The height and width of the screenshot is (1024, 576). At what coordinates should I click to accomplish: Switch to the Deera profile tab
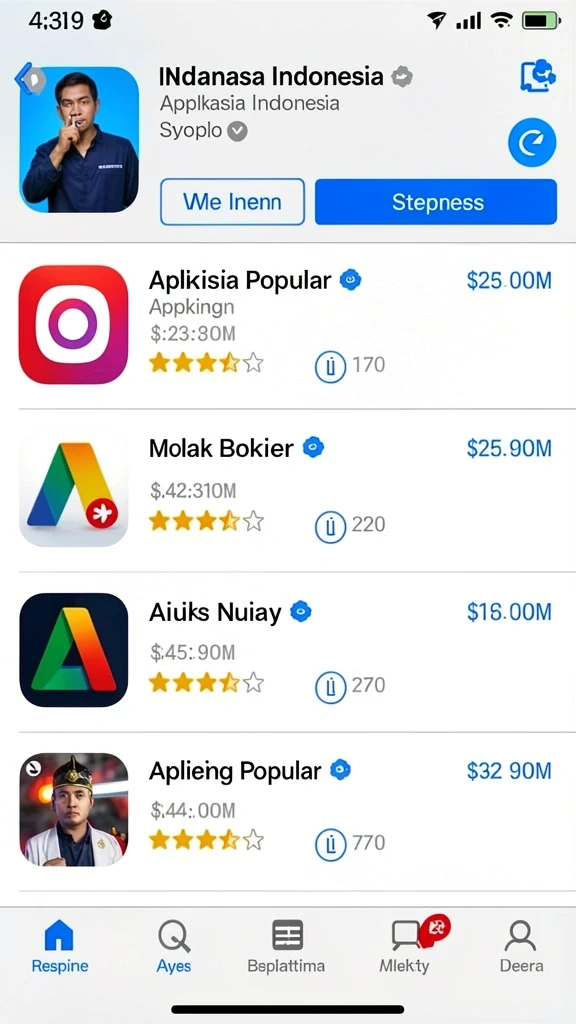point(520,947)
